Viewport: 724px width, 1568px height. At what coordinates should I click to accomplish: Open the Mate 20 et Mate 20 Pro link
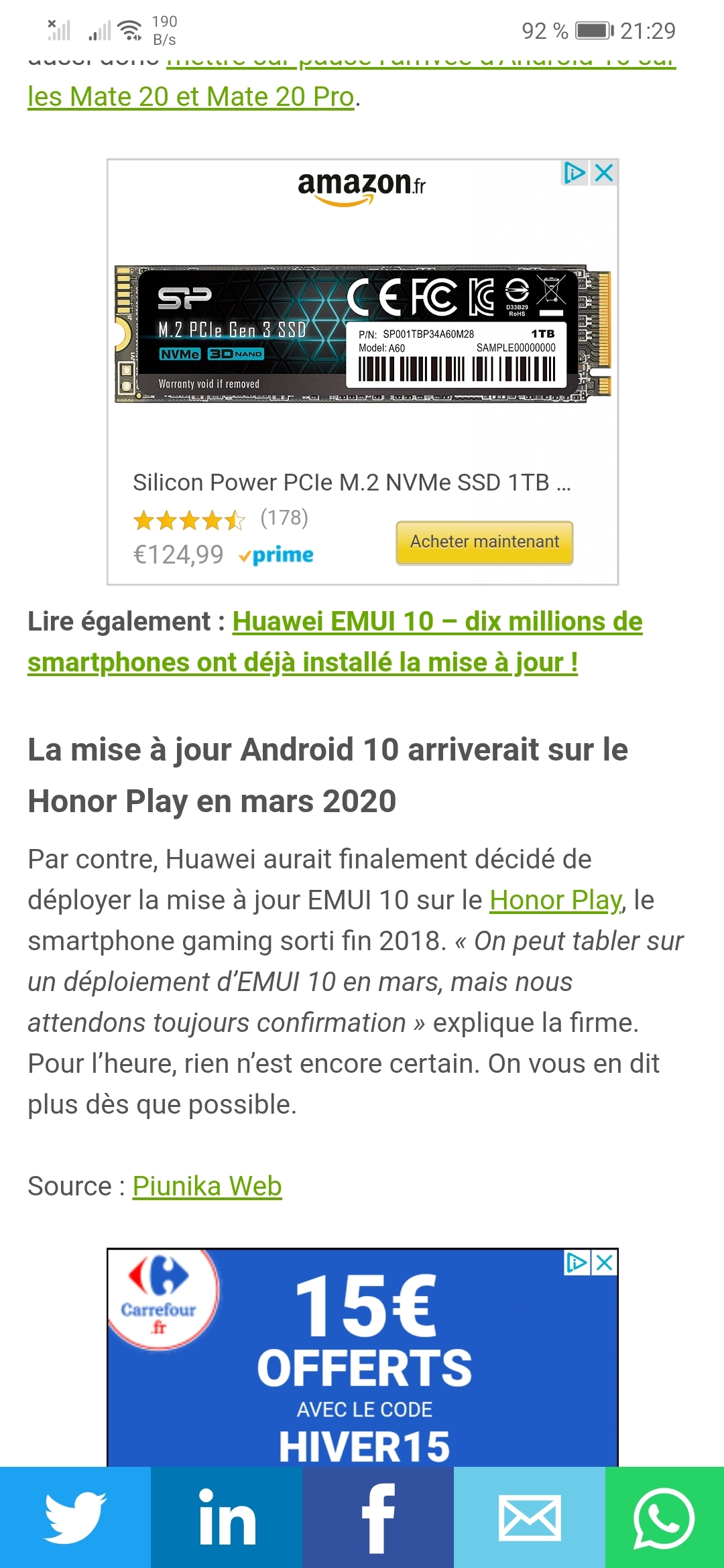(x=191, y=96)
